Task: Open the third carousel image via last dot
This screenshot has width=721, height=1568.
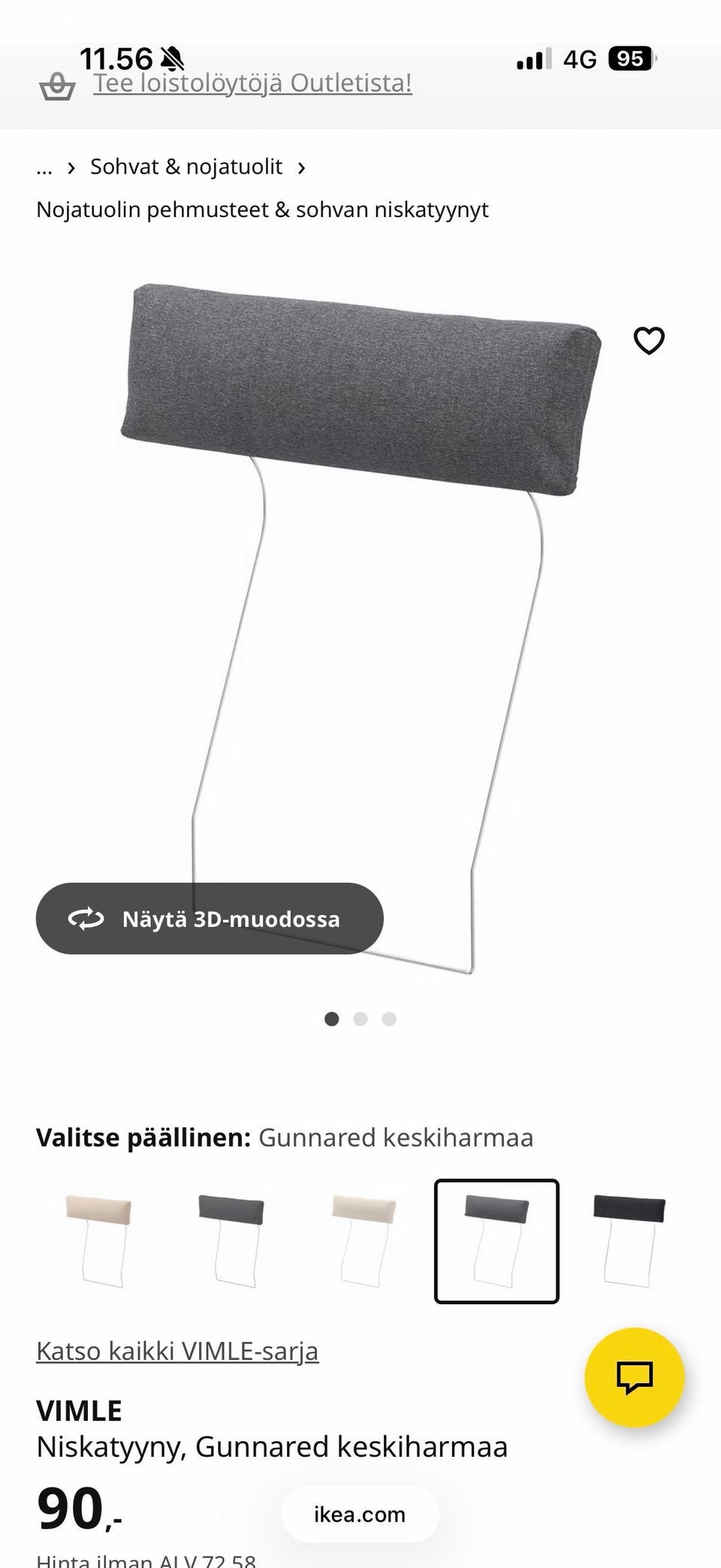Action: pos(388,1018)
